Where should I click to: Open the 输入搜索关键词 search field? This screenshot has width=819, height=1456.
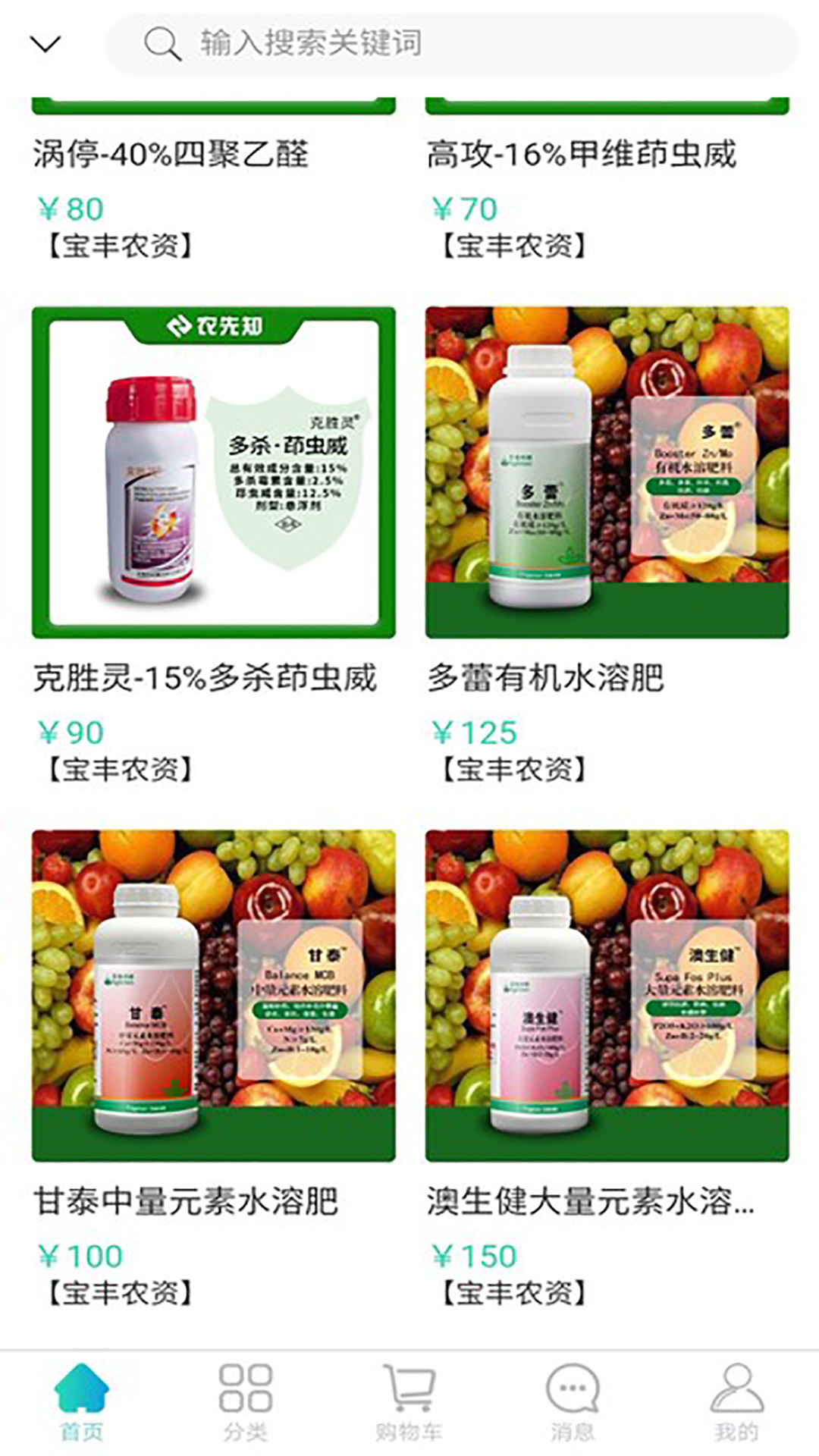click(x=451, y=44)
